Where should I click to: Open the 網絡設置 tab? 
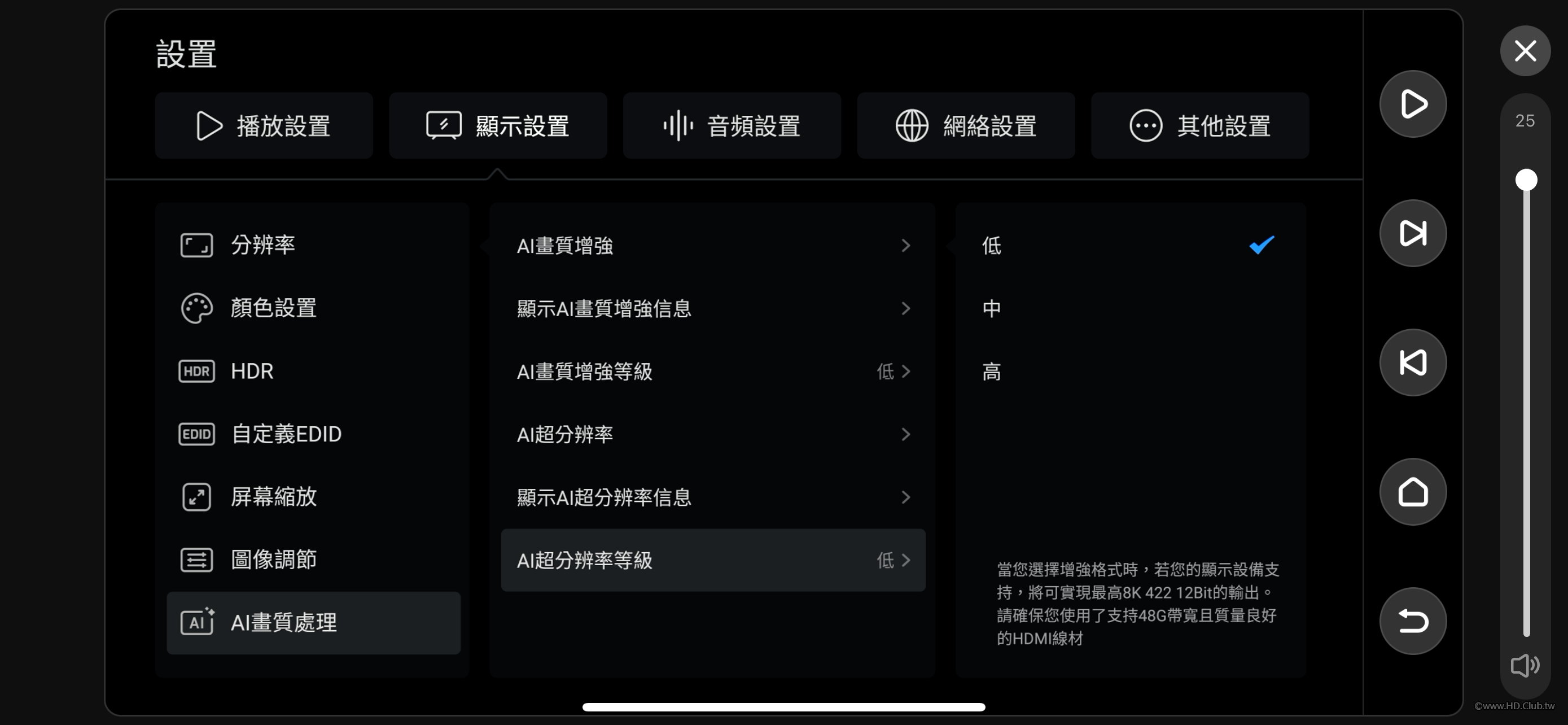(x=965, y=126)
